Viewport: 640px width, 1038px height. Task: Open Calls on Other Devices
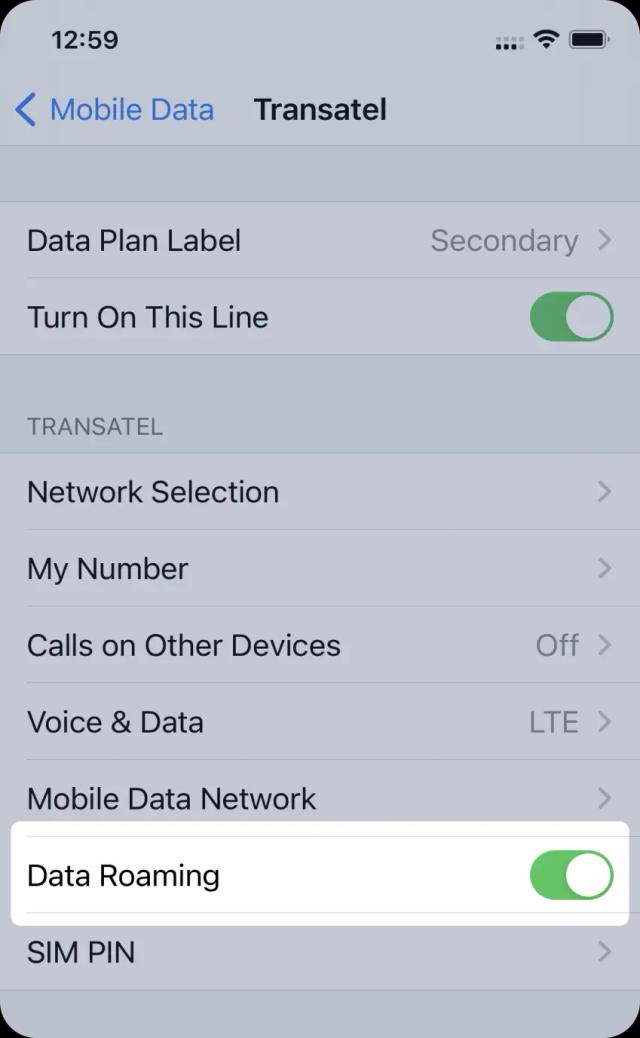[320, 645]
